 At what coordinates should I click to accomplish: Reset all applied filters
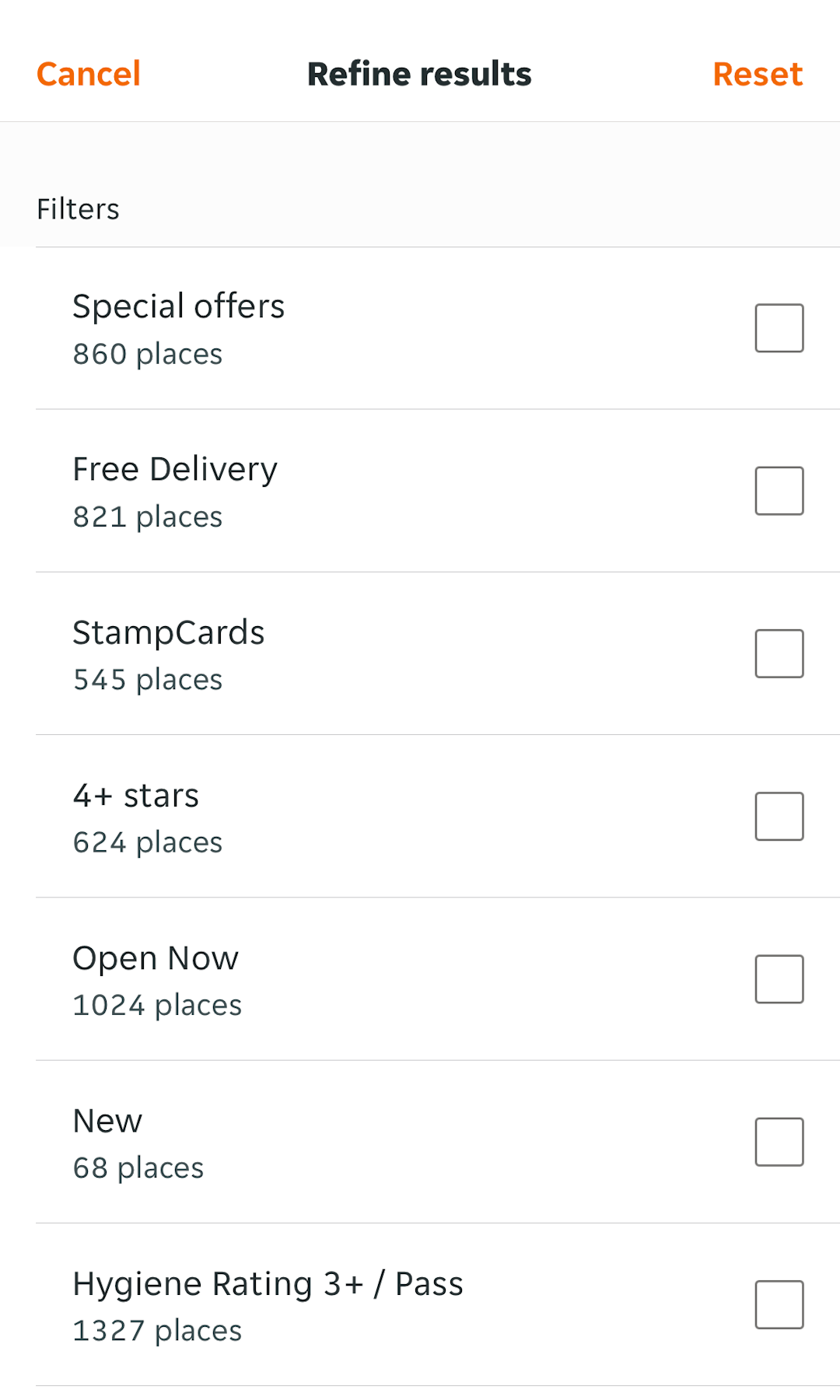click(757, 73)
